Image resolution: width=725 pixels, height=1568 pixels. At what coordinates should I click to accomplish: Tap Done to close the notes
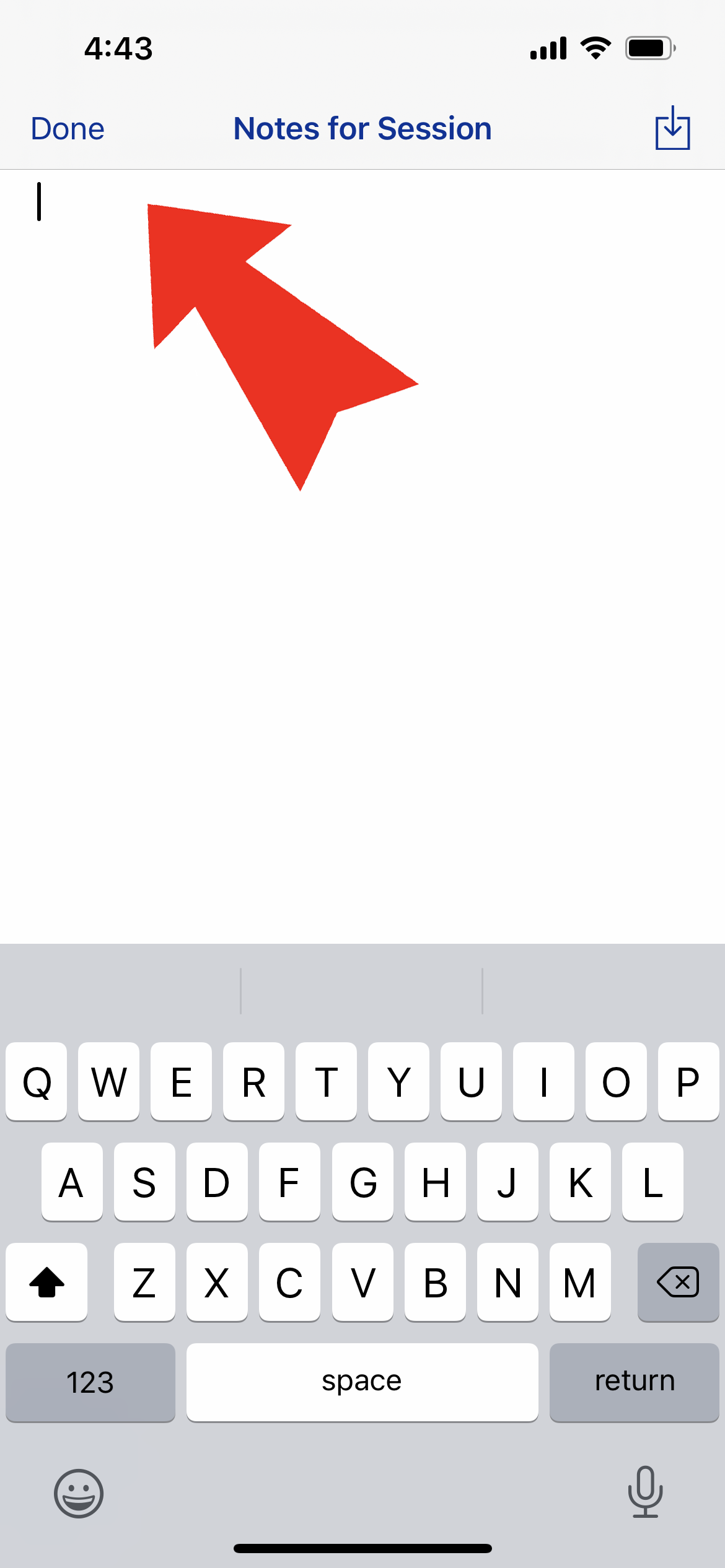tap(68, 129)
